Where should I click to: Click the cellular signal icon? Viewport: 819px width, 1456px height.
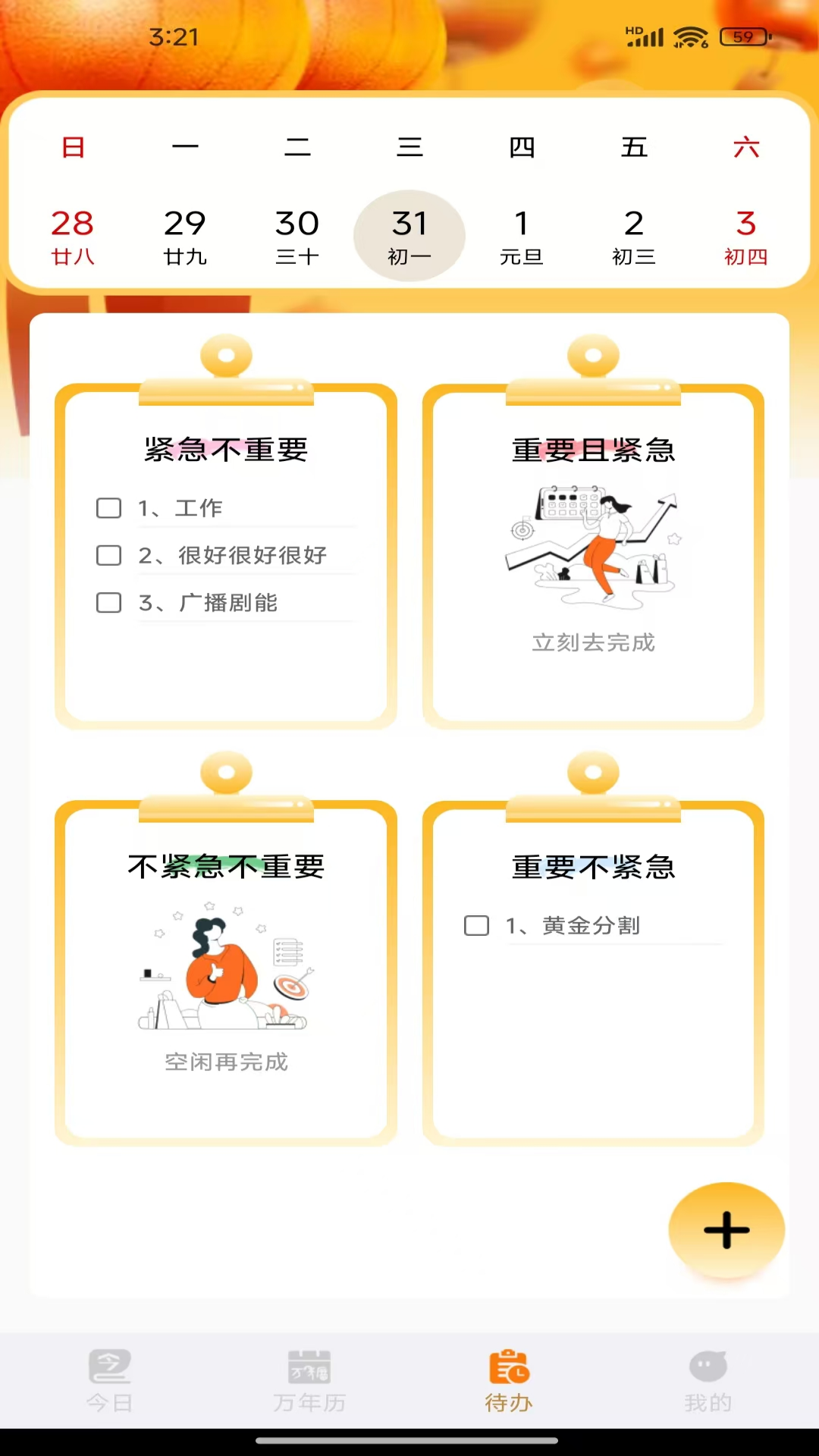(644, 36)
